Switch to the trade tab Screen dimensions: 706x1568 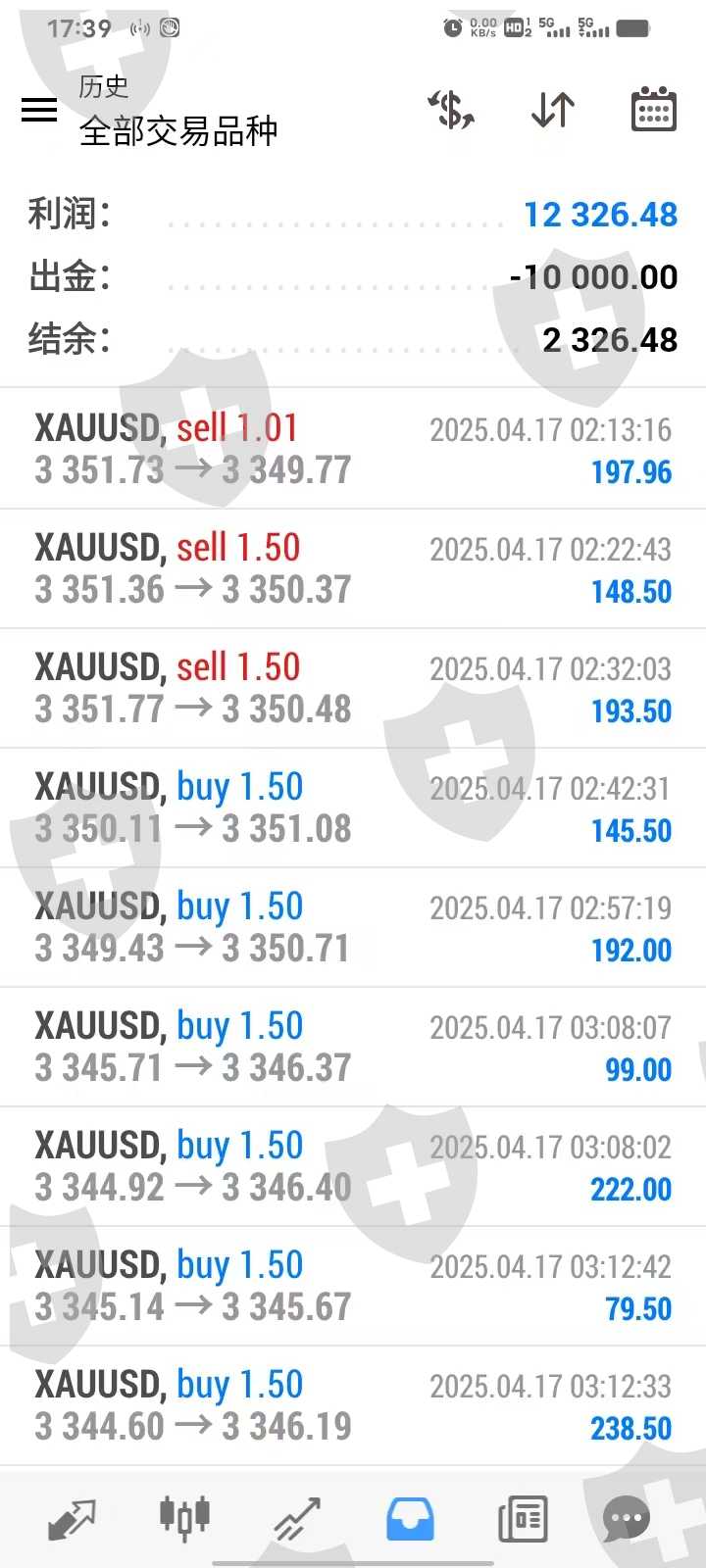(x=297, y=1519)
